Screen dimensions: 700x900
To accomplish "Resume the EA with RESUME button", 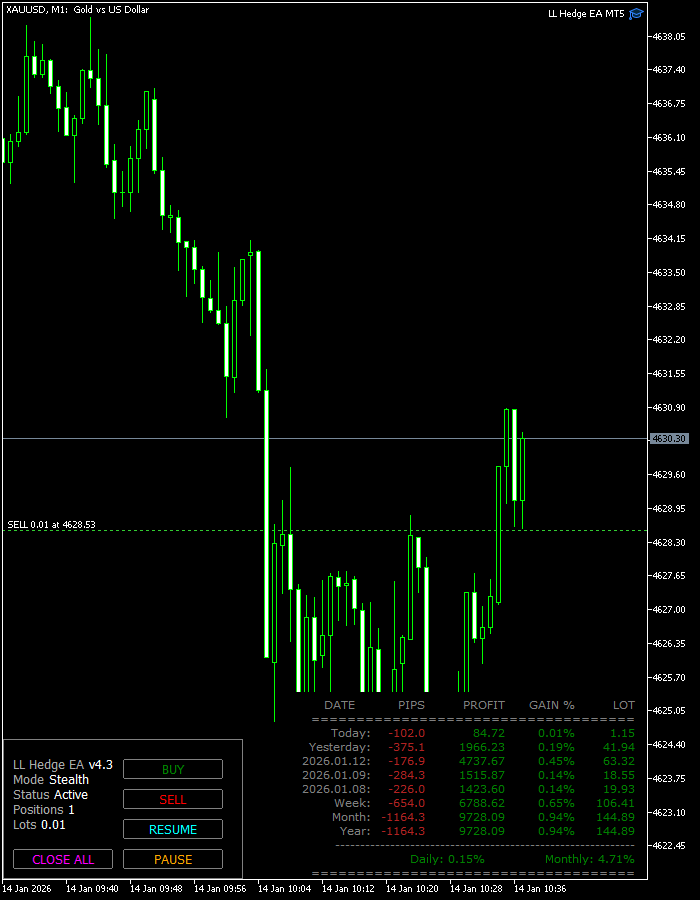I will (x=173, y=829).
